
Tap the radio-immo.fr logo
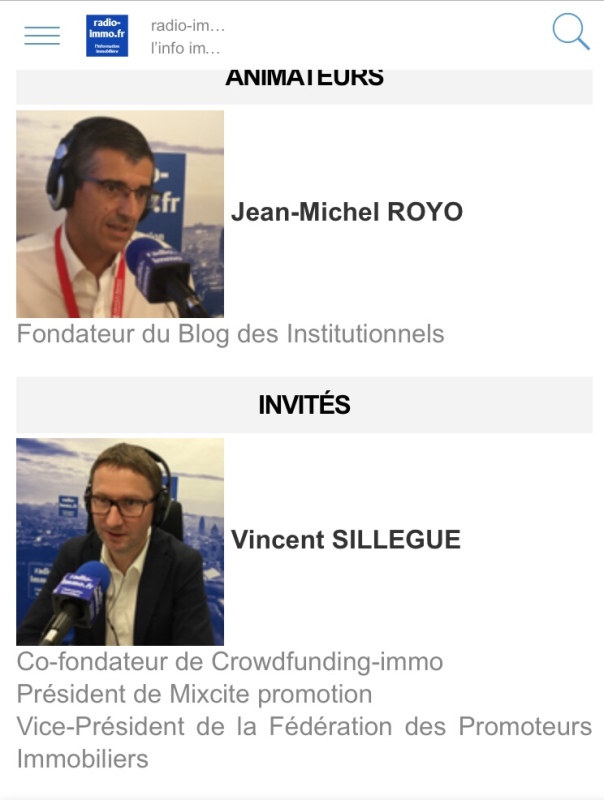point(107,36)
